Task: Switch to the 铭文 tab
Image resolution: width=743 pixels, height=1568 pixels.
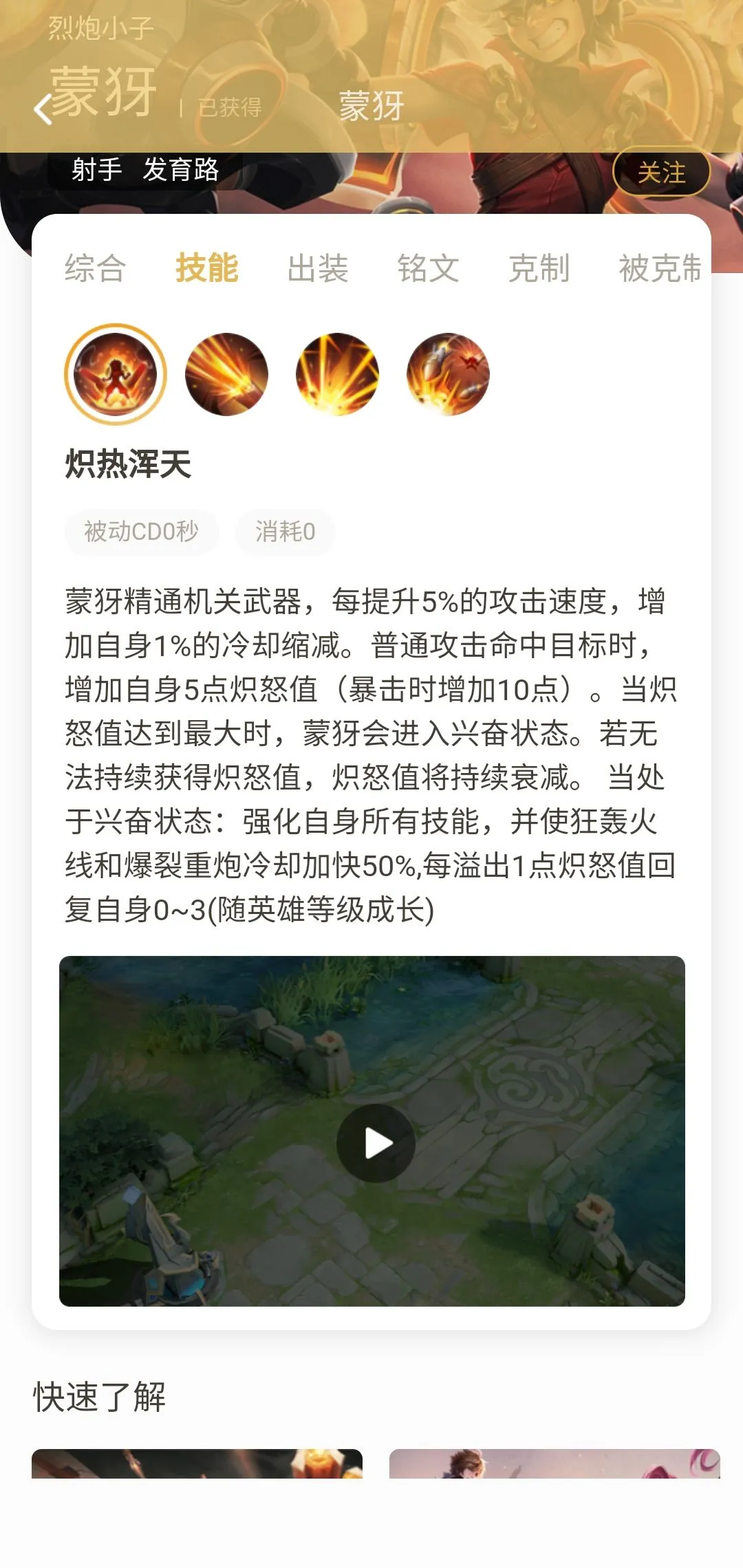Action: click(428, 268)
